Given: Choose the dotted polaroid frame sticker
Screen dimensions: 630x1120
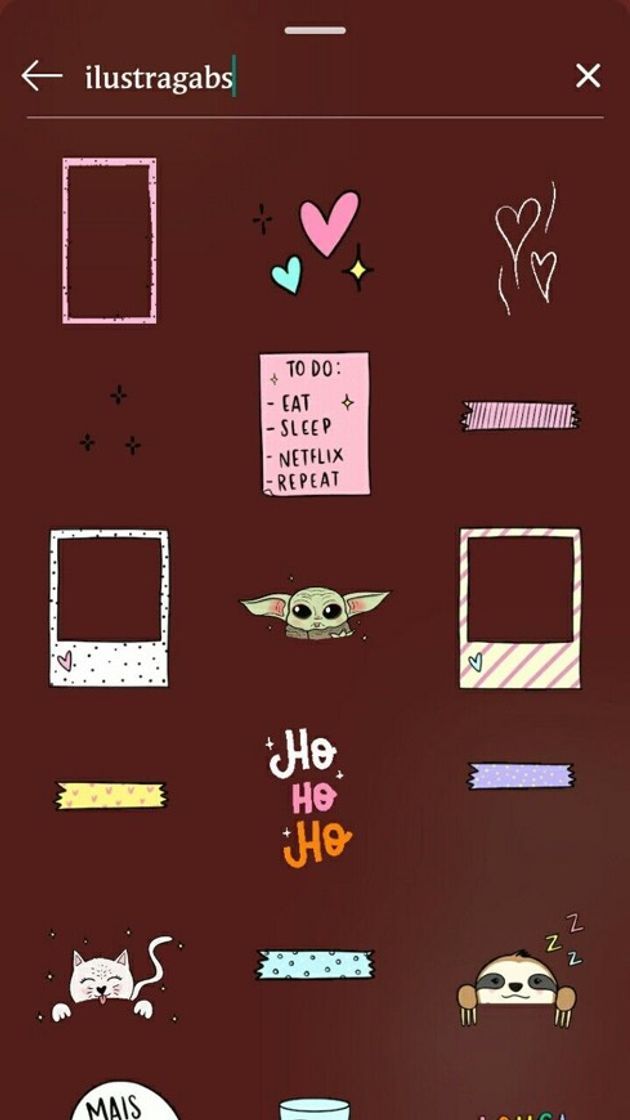Looking at the screenshot, I should tap(109, 607).
